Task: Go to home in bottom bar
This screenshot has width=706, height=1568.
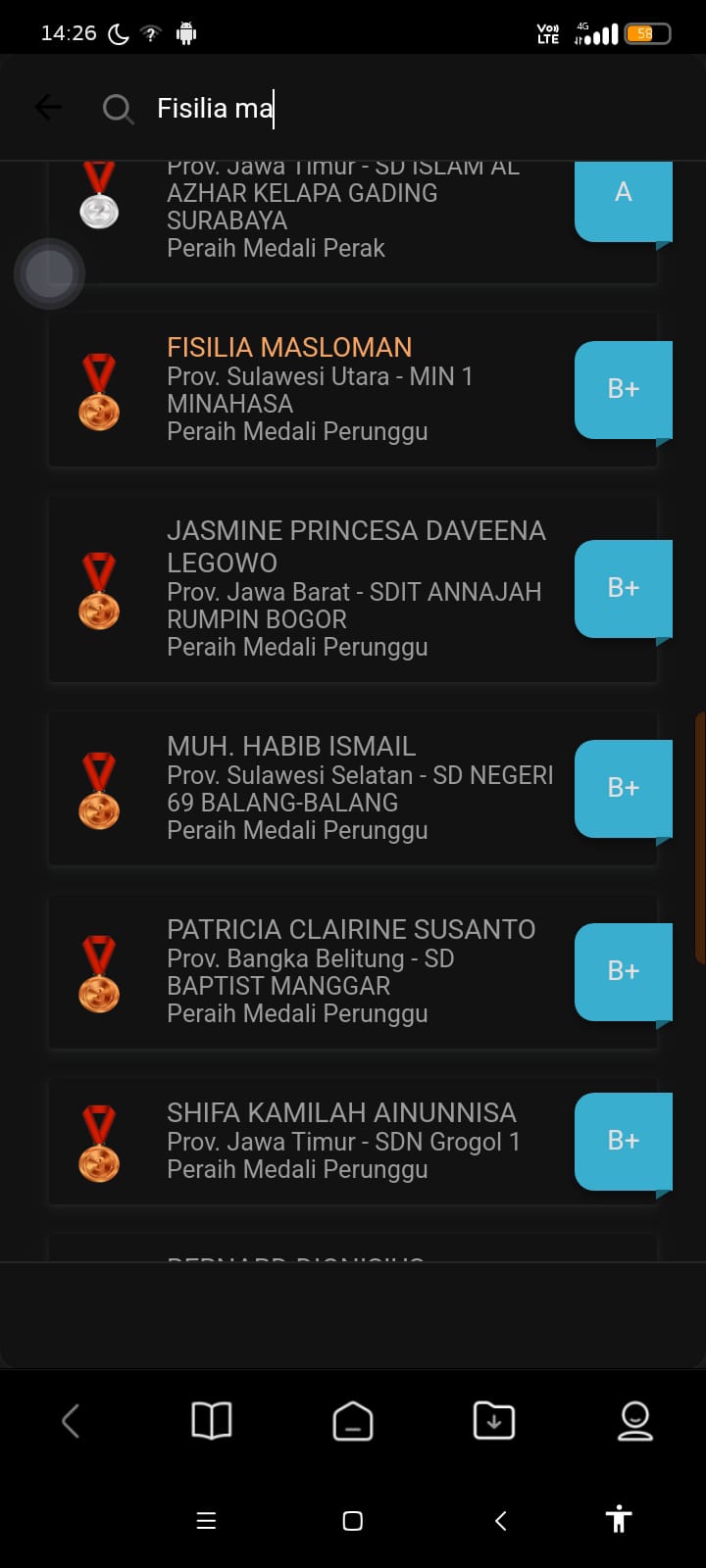Action: click(353, 1420)
